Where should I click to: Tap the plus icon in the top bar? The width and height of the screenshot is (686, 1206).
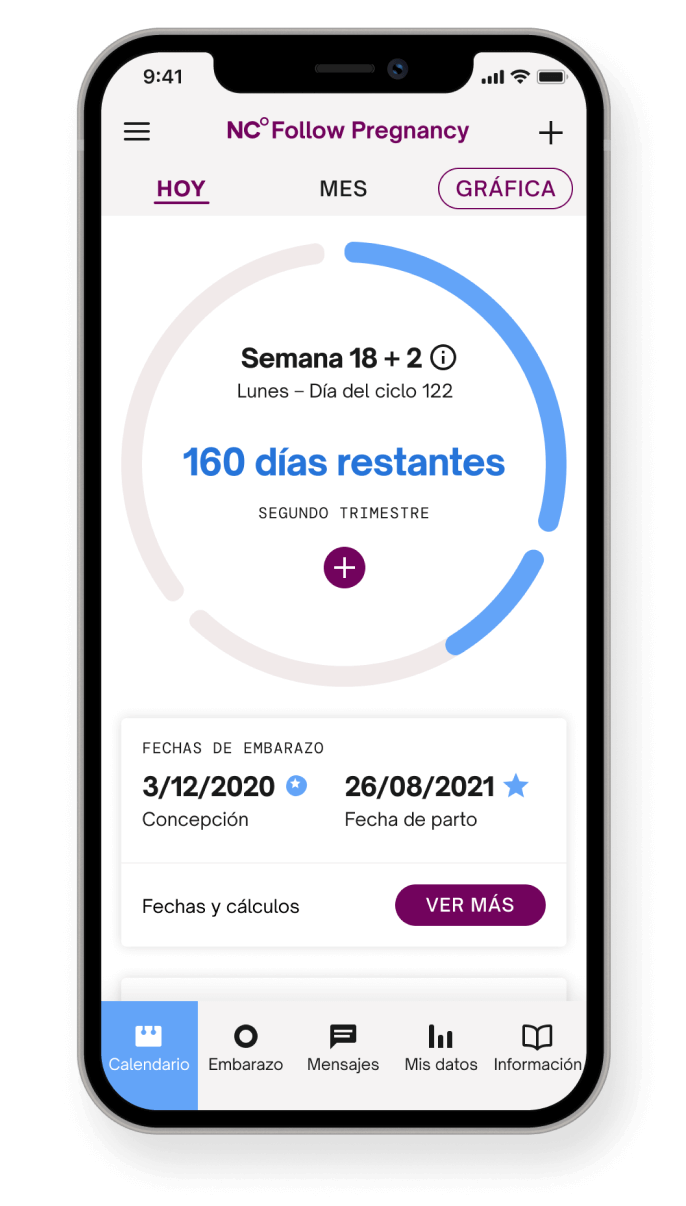point(551,133)
